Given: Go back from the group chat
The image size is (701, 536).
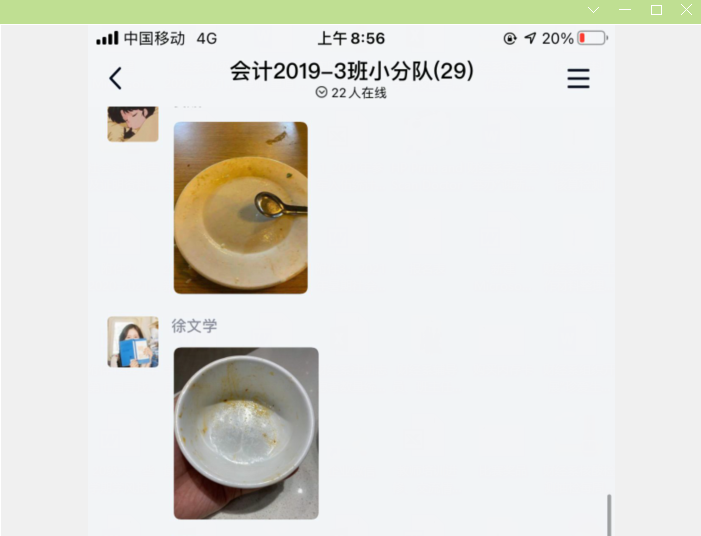Looking at the screenshot, I should [x=116, y=78].
